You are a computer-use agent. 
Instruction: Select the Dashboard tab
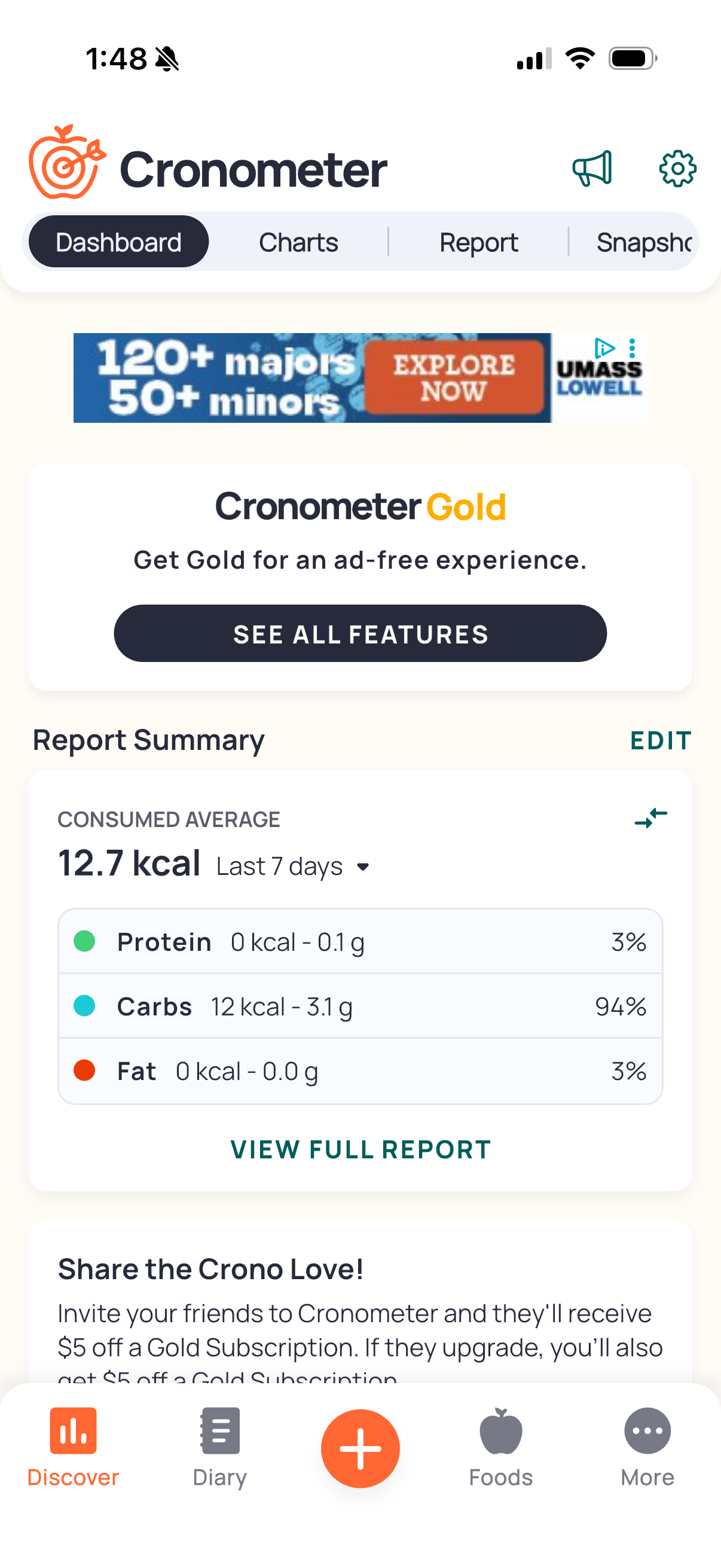coord(118,242)
